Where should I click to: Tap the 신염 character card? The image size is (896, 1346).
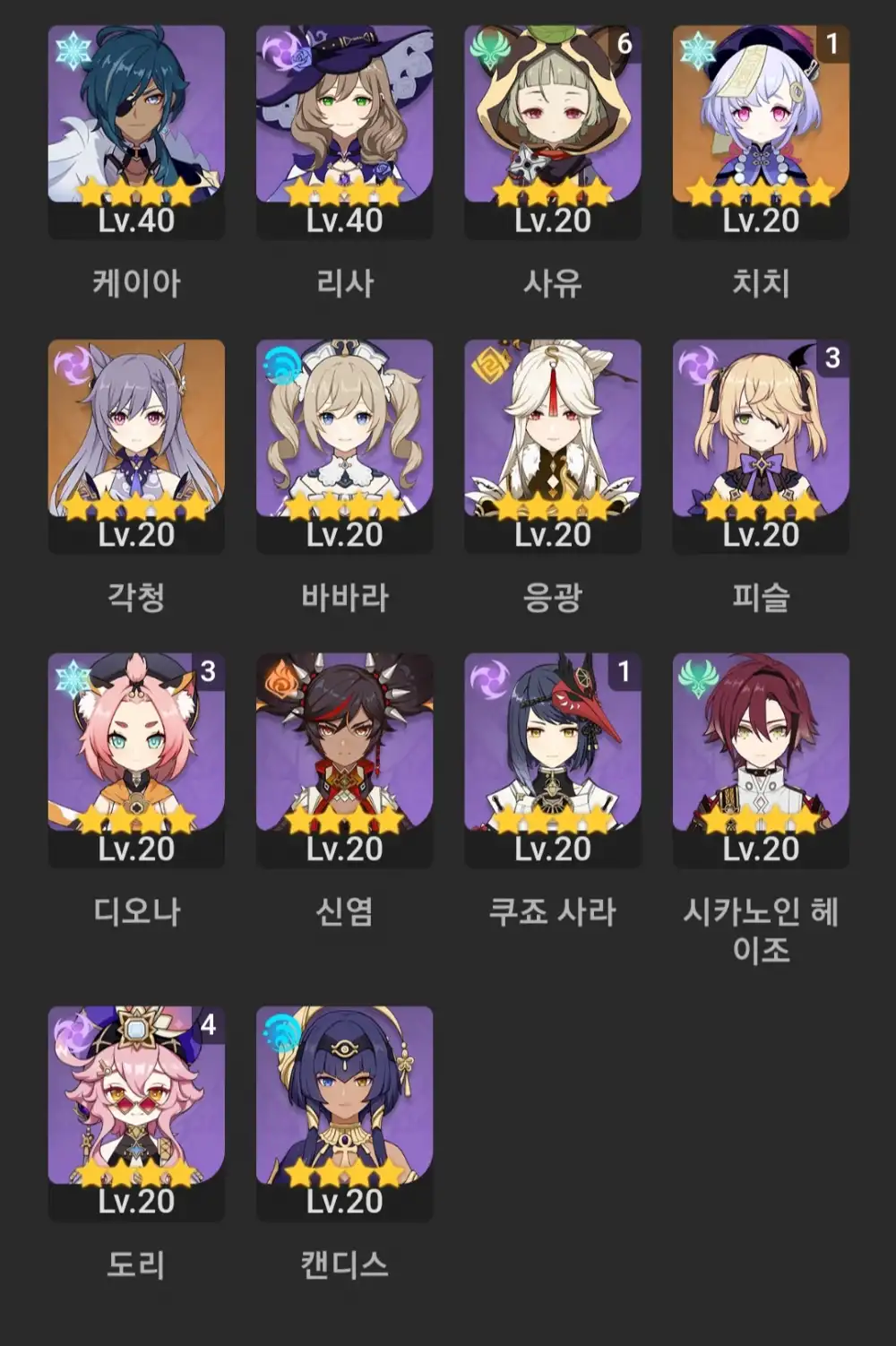tap(344, 759)
